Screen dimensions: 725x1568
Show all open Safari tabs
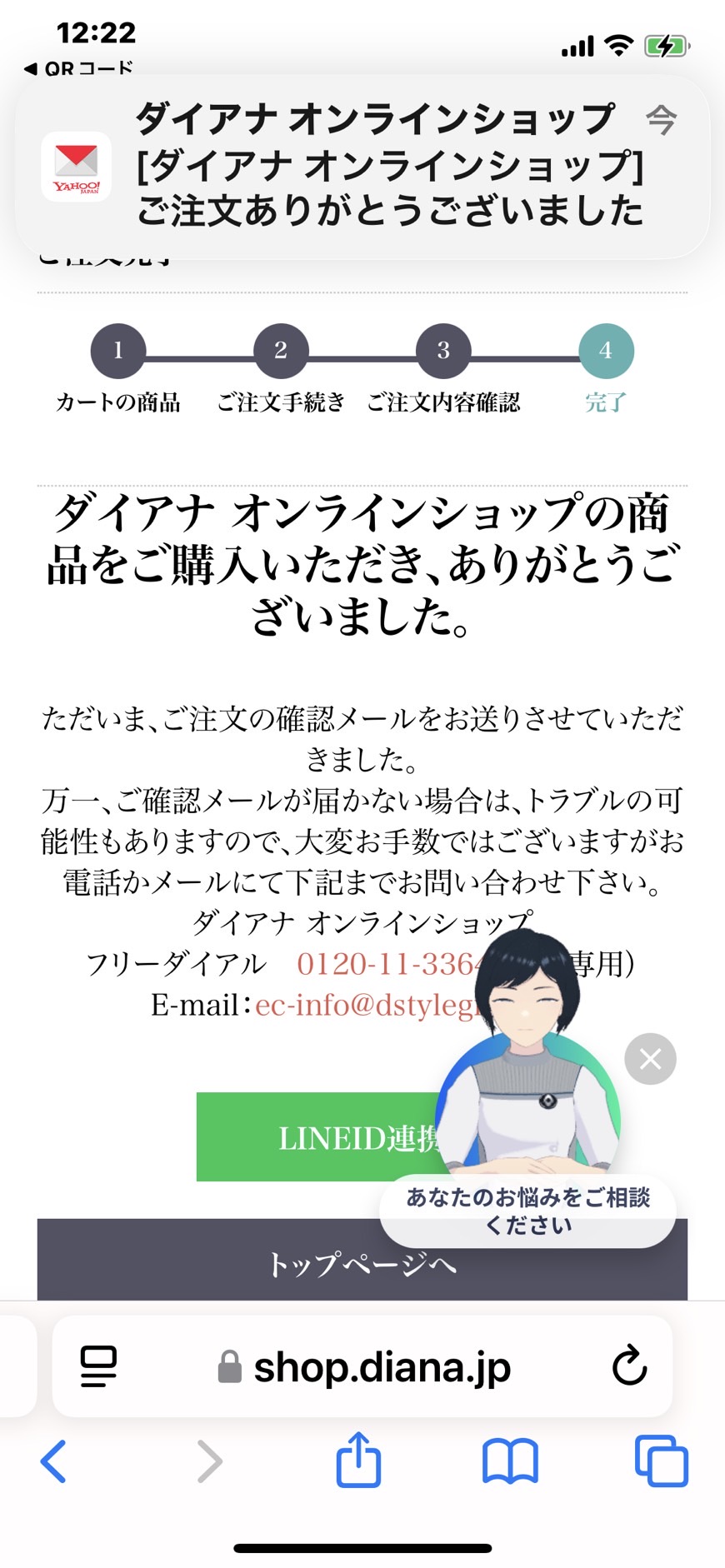point(661,1461)
